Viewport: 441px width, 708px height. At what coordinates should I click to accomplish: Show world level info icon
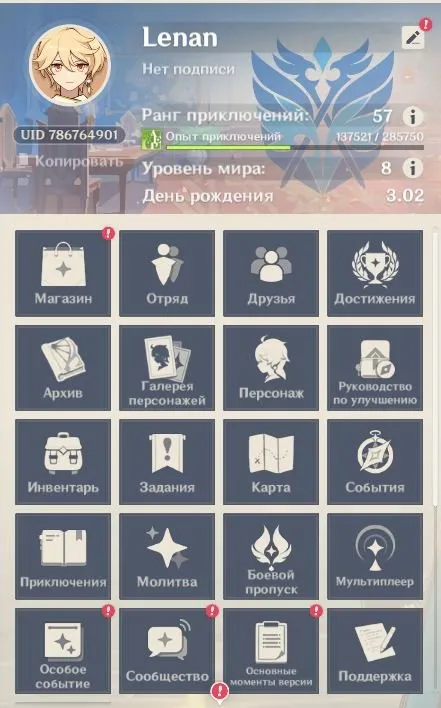(x=413, y=168)
